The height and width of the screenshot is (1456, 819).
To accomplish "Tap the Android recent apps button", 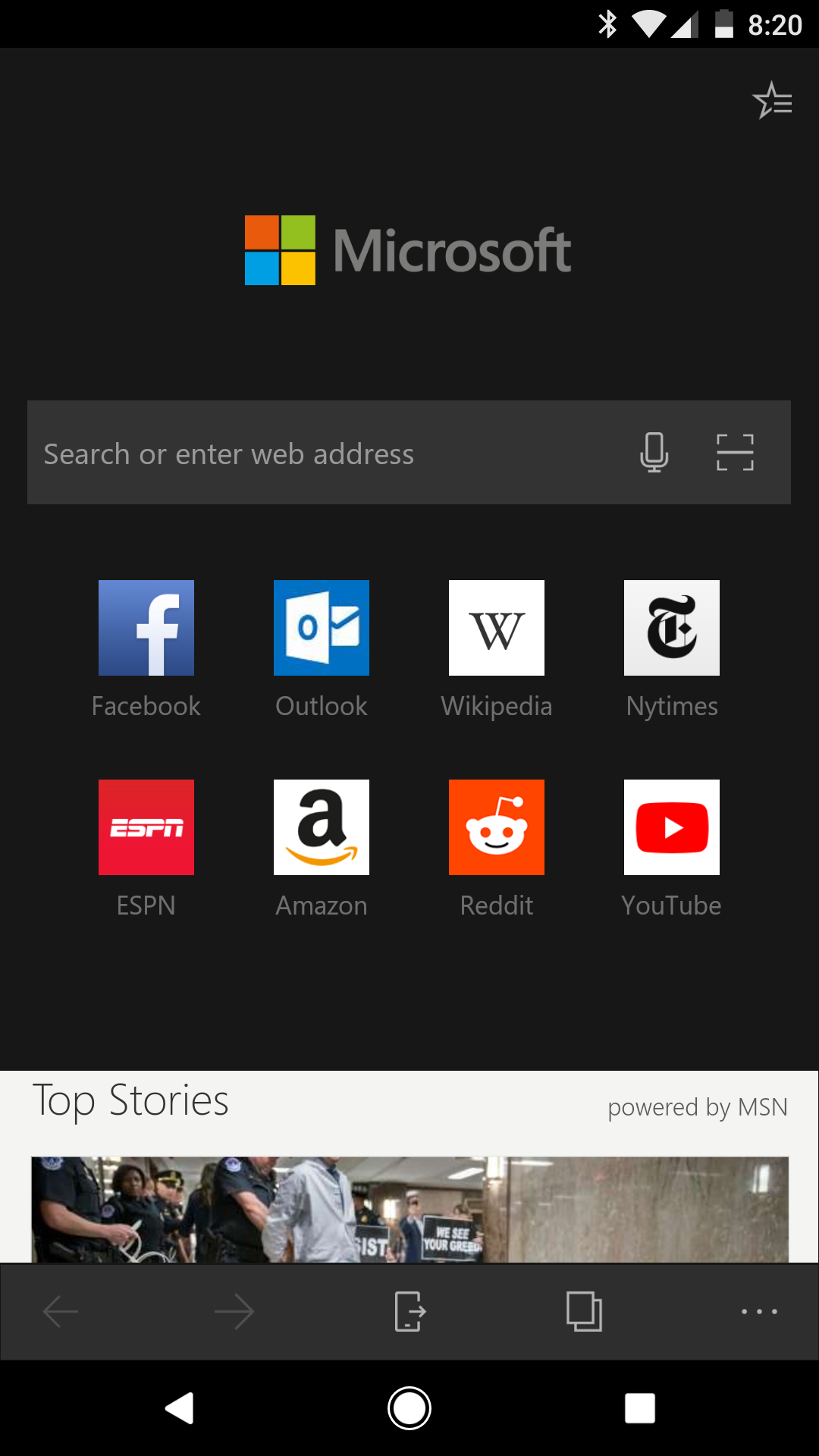I will pos(640,1408).
